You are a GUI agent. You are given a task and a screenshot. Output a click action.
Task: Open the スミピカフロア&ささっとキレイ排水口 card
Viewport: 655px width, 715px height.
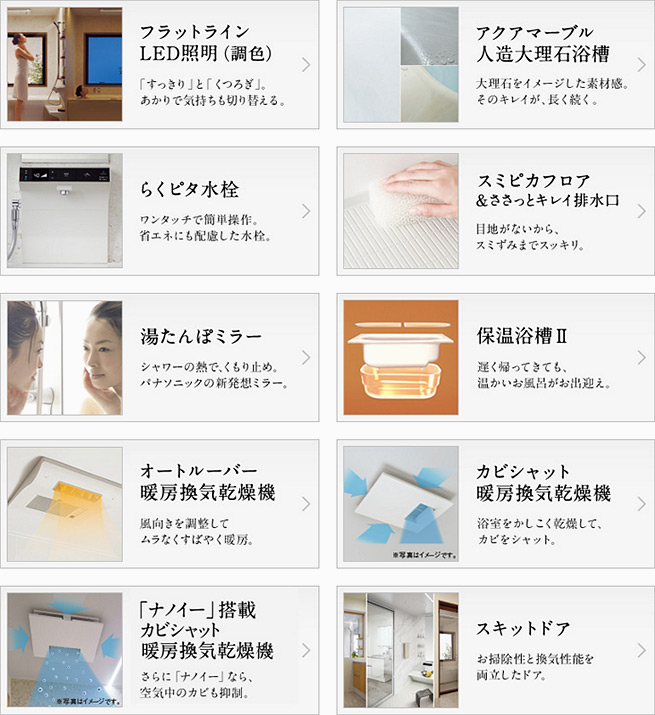coord(495,211)
